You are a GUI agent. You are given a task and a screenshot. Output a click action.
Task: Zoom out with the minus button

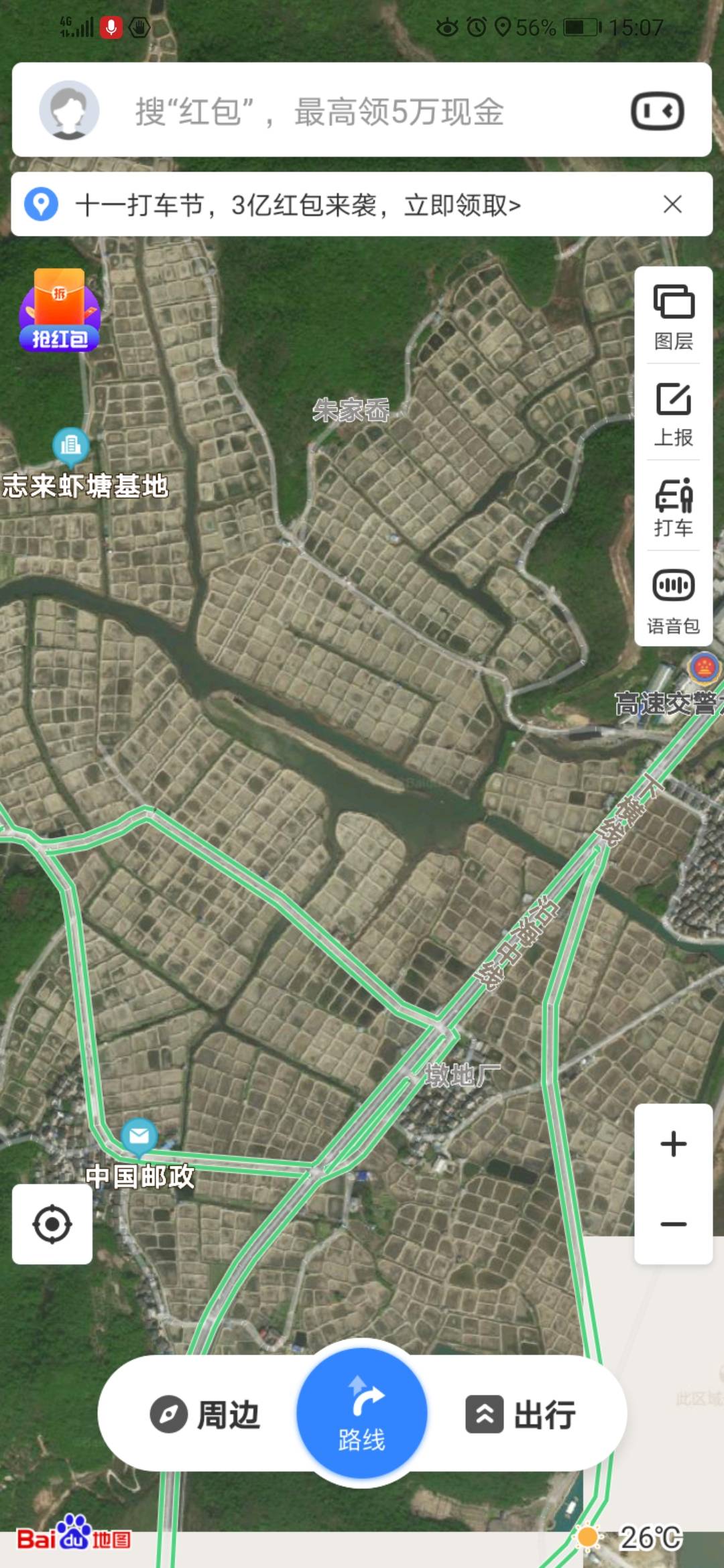tap(674, 1224)
